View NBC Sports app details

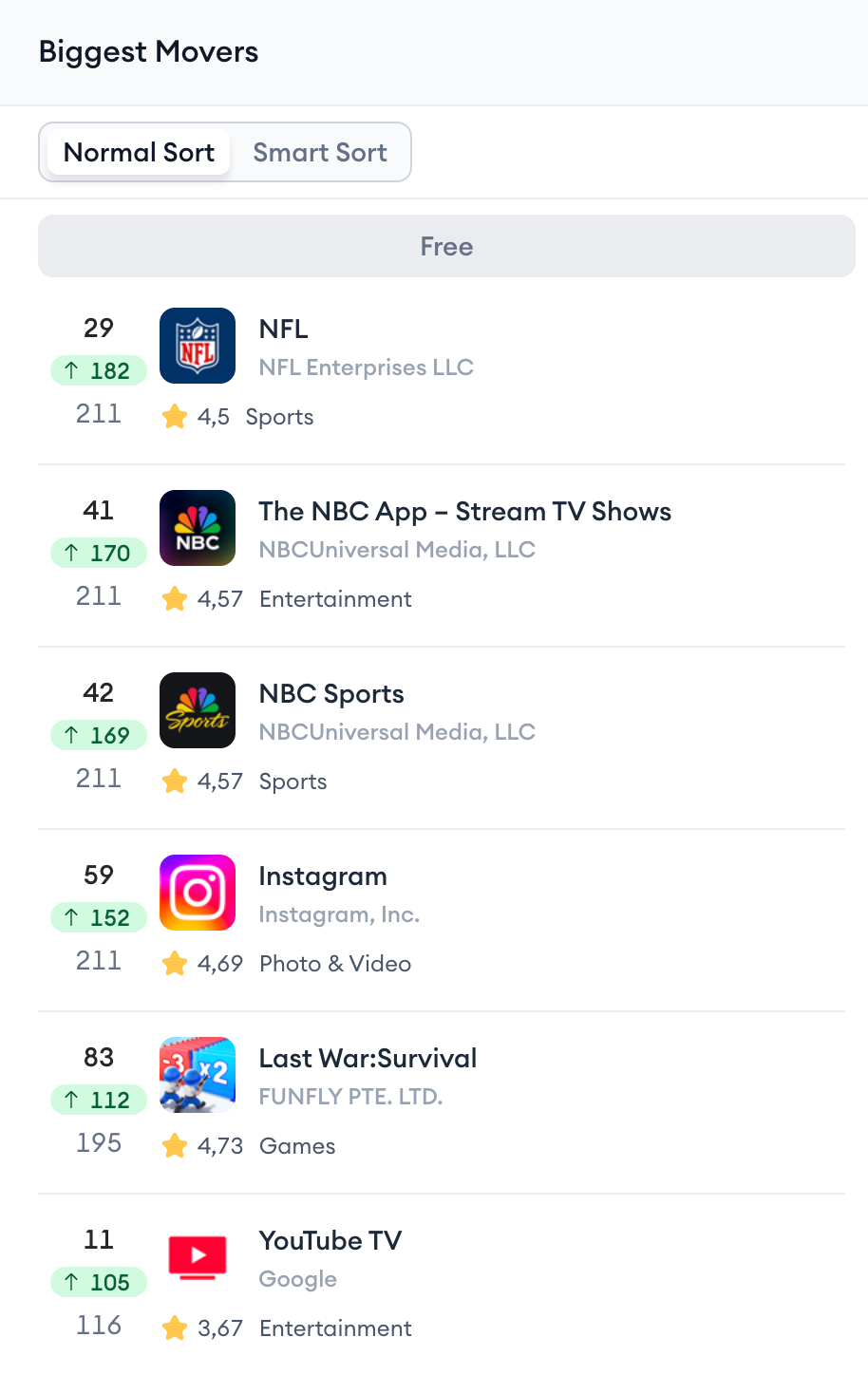click(331, 694)
